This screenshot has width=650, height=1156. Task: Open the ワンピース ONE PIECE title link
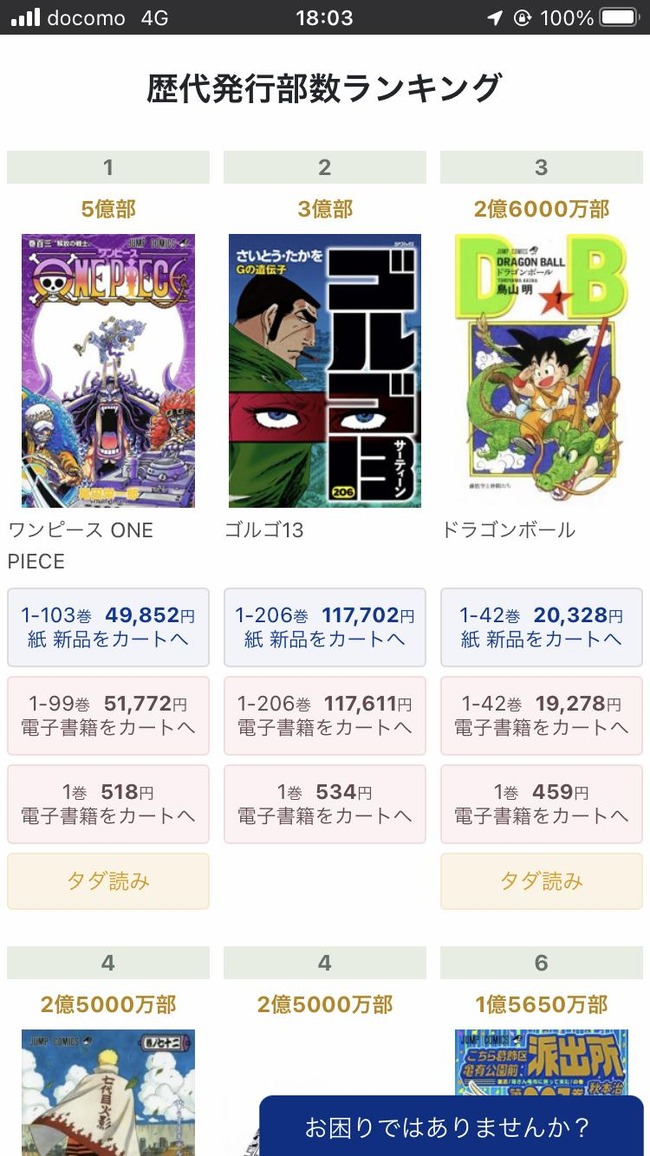point(80,545)
